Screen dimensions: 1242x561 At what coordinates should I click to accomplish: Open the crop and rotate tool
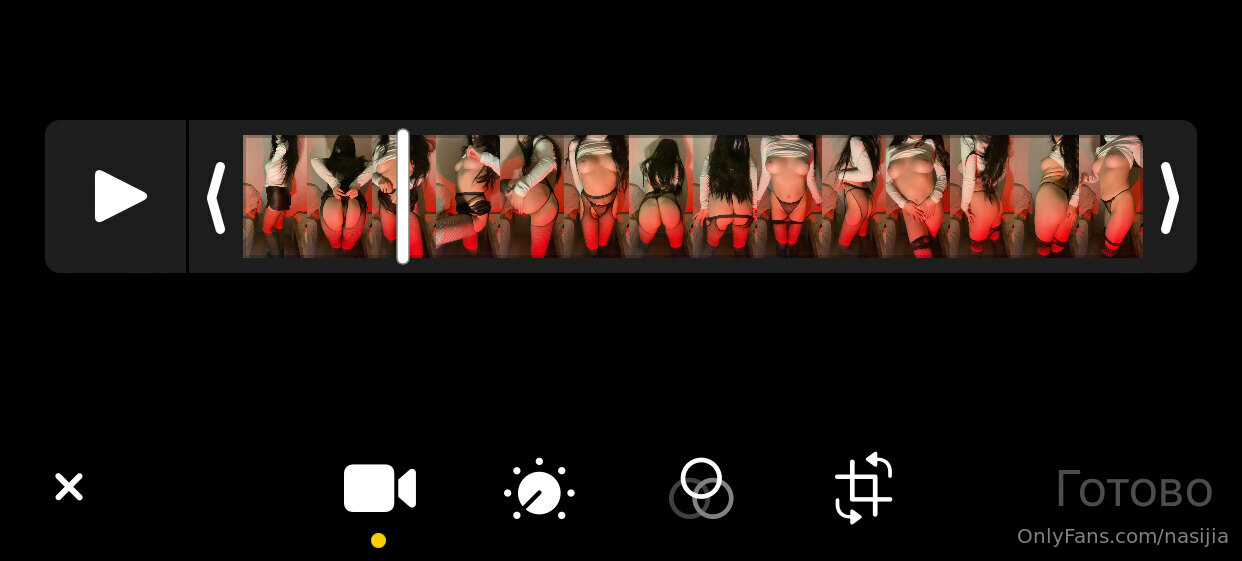(864, 488)
